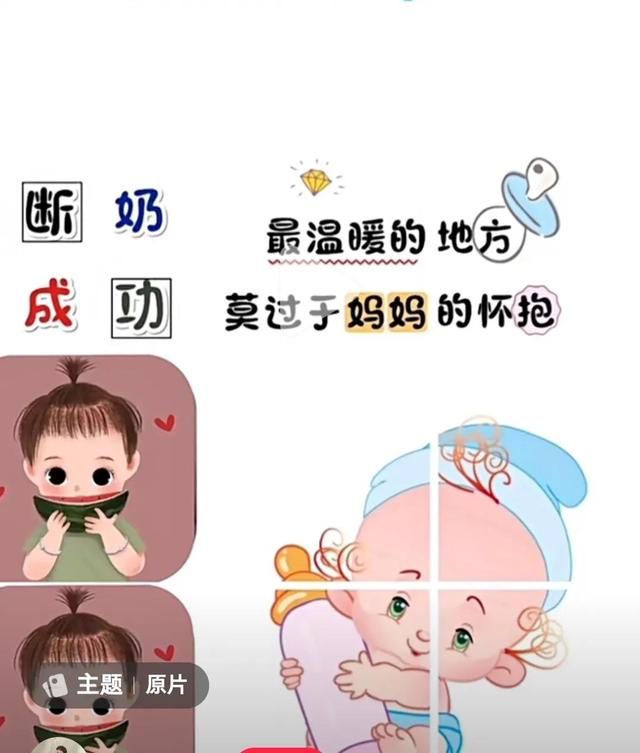Switch to the 主题 option
640x753 pixels.
coord(85,685)
